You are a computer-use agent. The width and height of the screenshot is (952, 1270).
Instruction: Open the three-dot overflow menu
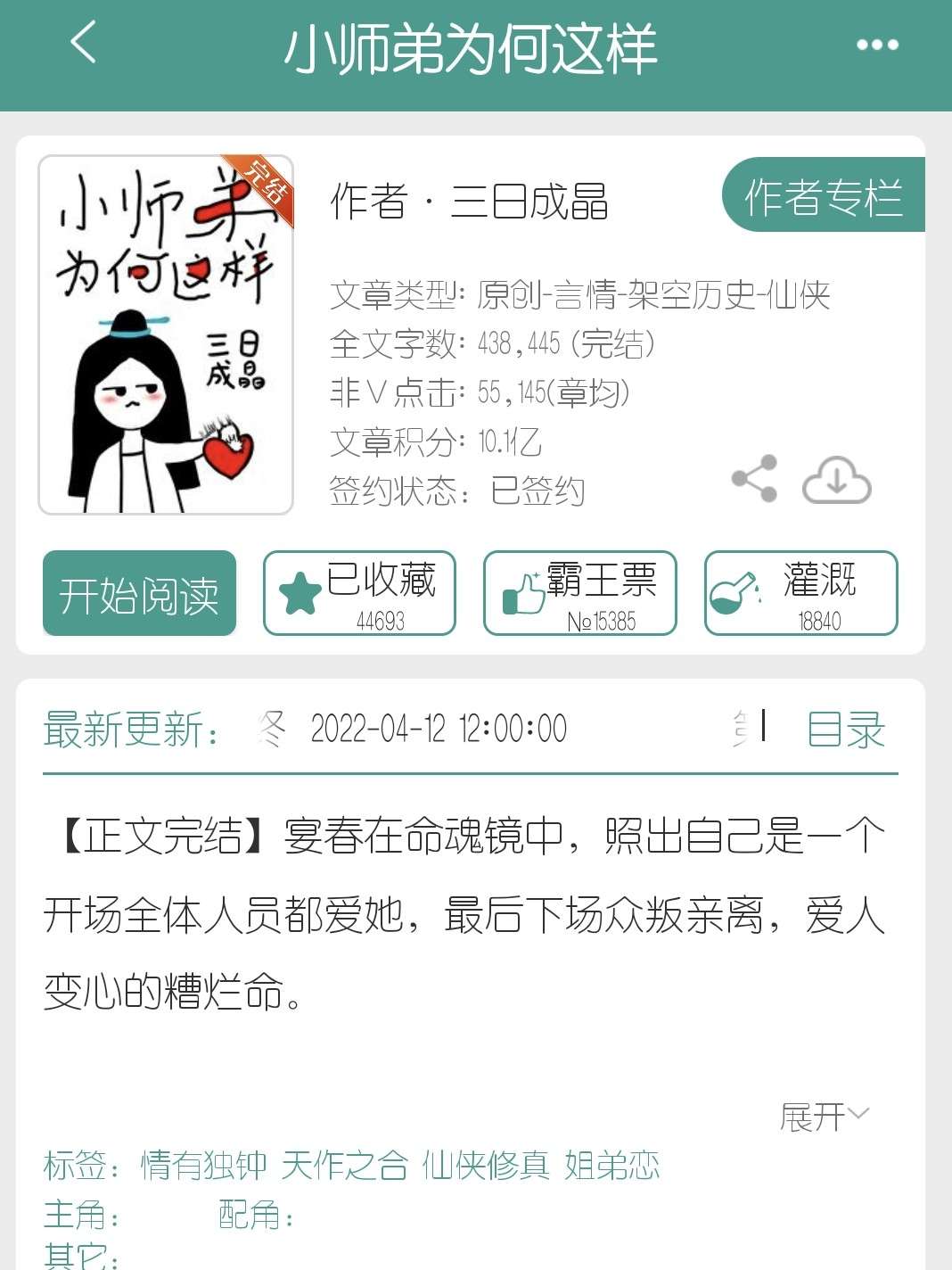click(x=877, y=45)
